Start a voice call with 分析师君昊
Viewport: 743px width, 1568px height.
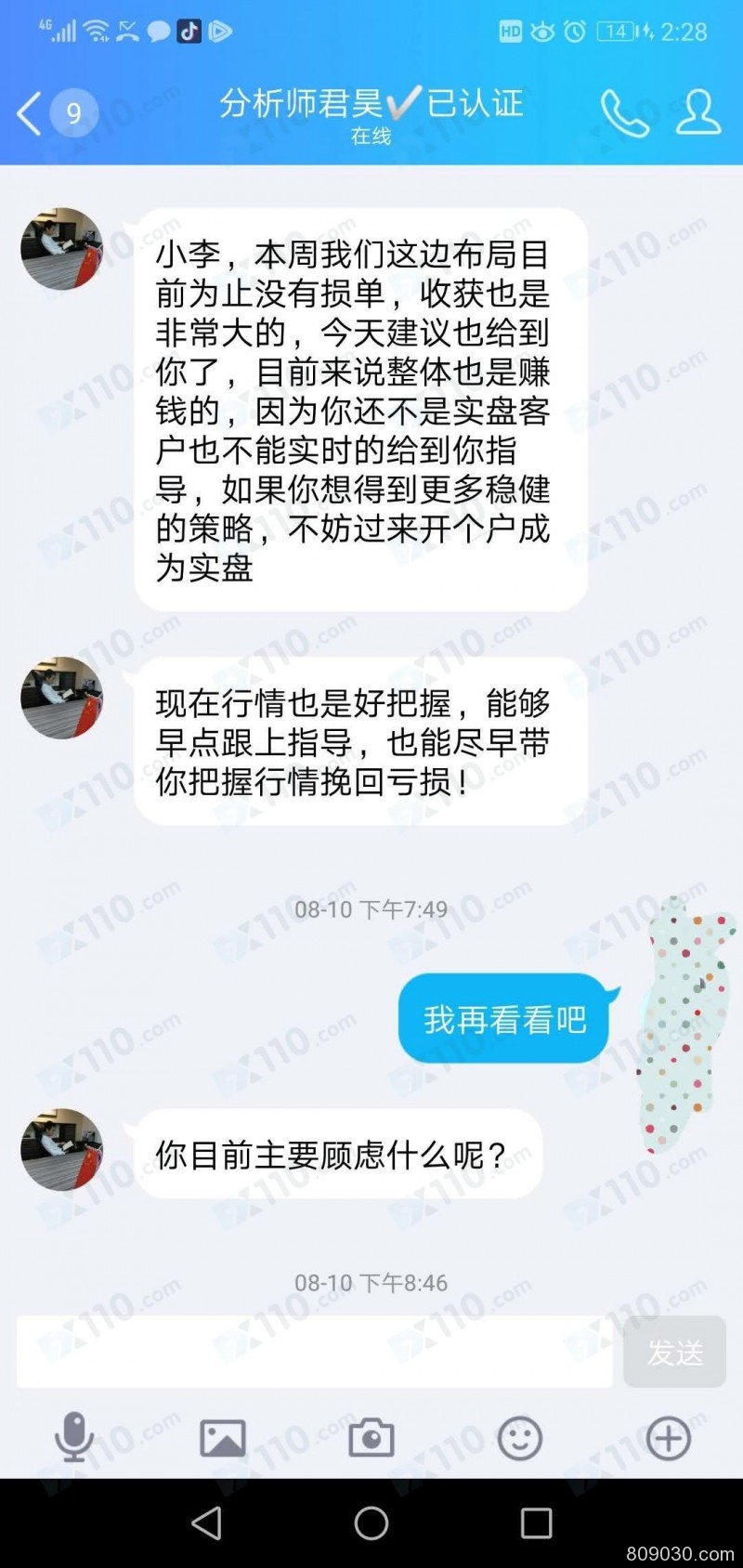[x=624, y=113]
